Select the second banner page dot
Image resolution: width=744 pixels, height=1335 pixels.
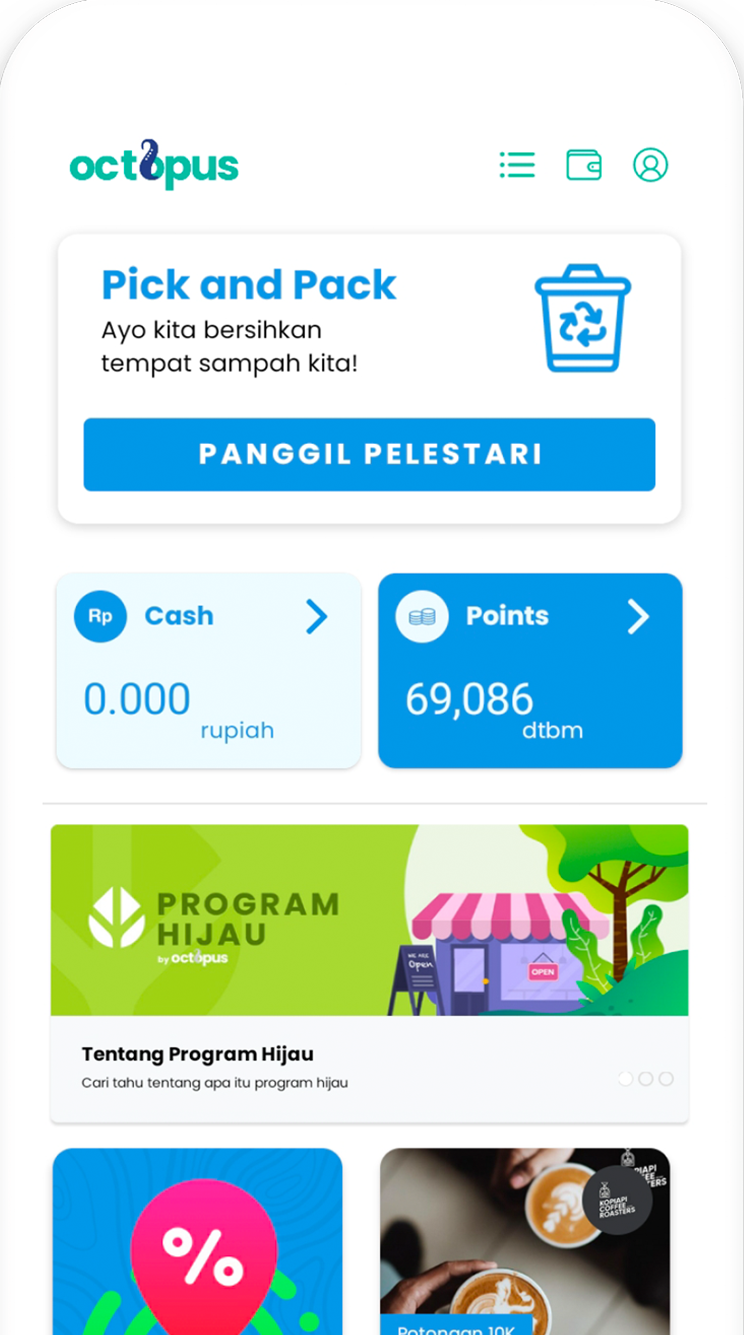[646, 1079]
